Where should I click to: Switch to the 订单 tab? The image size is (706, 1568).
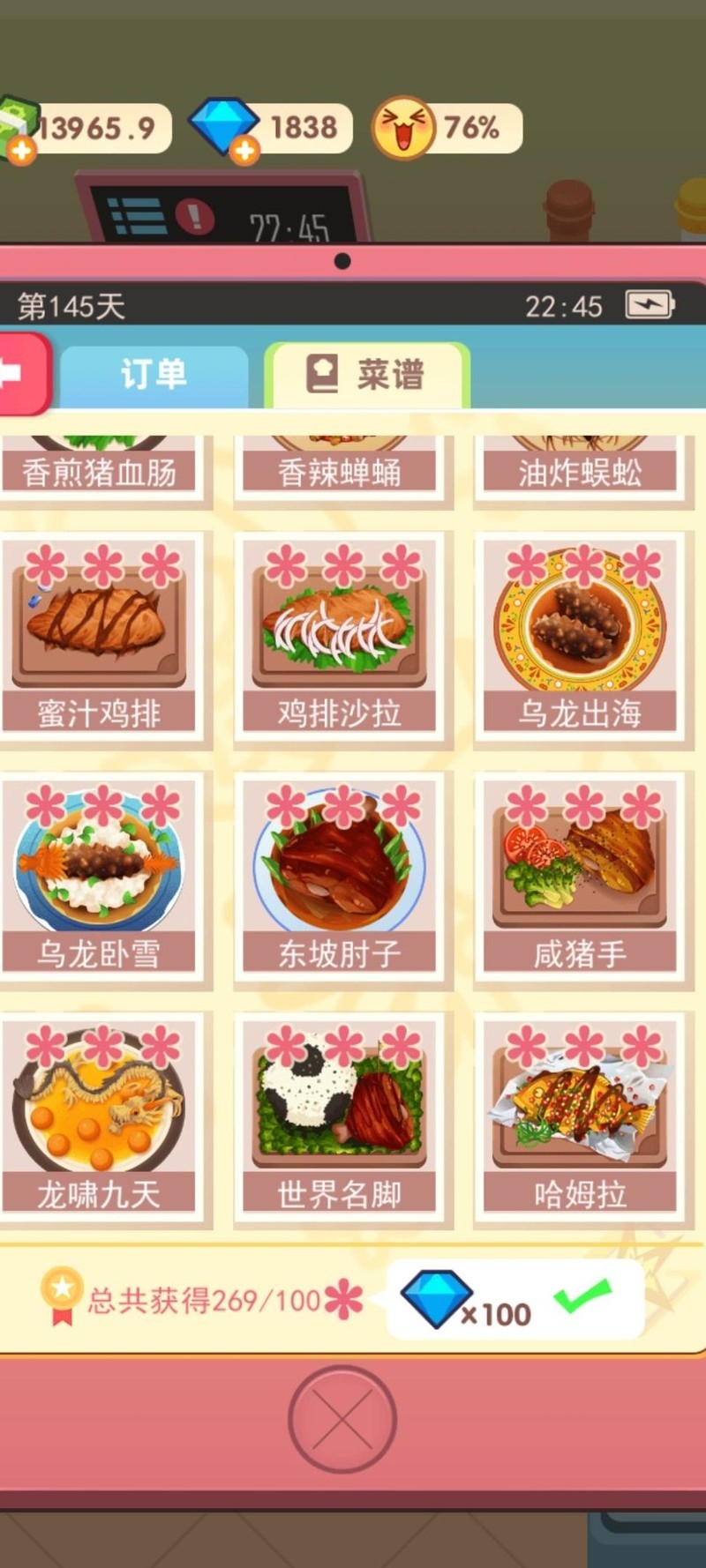pyautogui.click(x=154, y=375)
